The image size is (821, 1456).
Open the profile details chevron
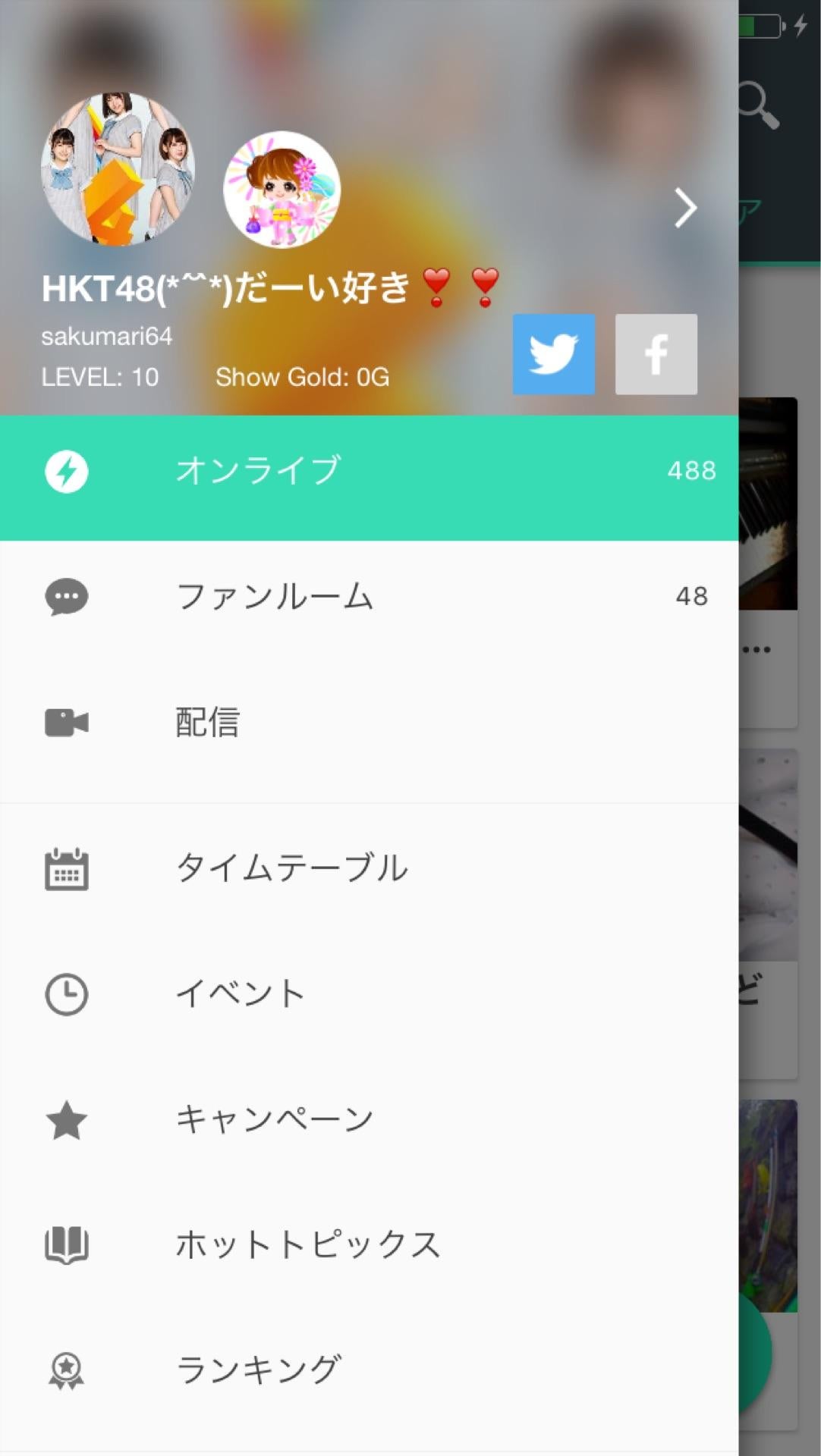tap(685, 209)
